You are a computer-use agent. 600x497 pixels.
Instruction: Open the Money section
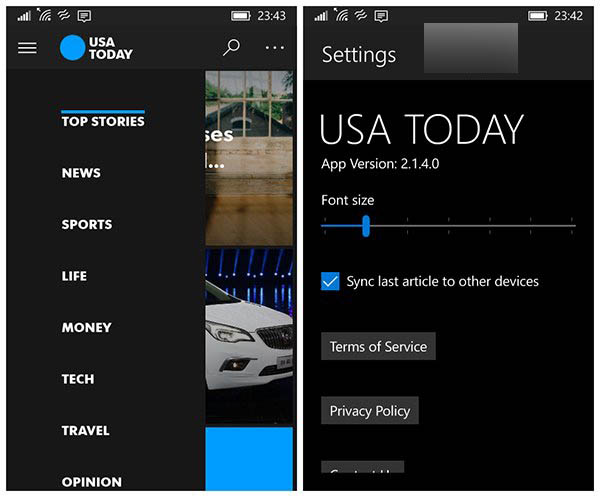click(x=86, y=327)
